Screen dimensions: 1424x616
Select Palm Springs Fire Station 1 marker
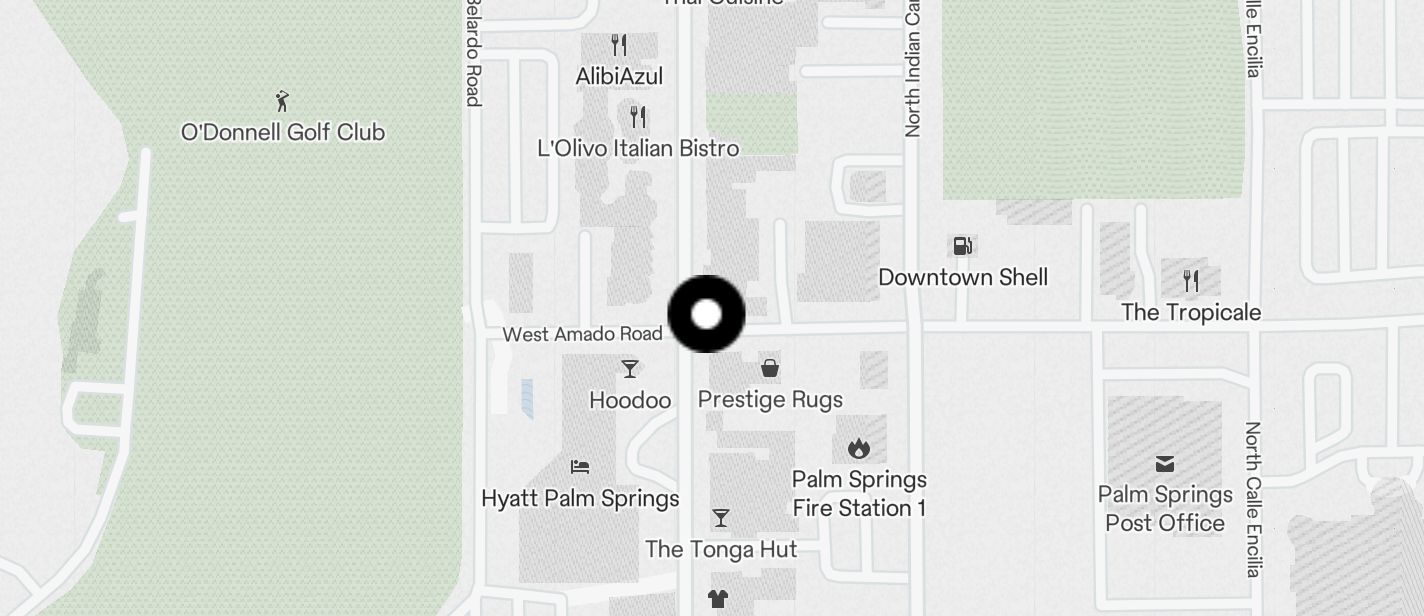858,448
